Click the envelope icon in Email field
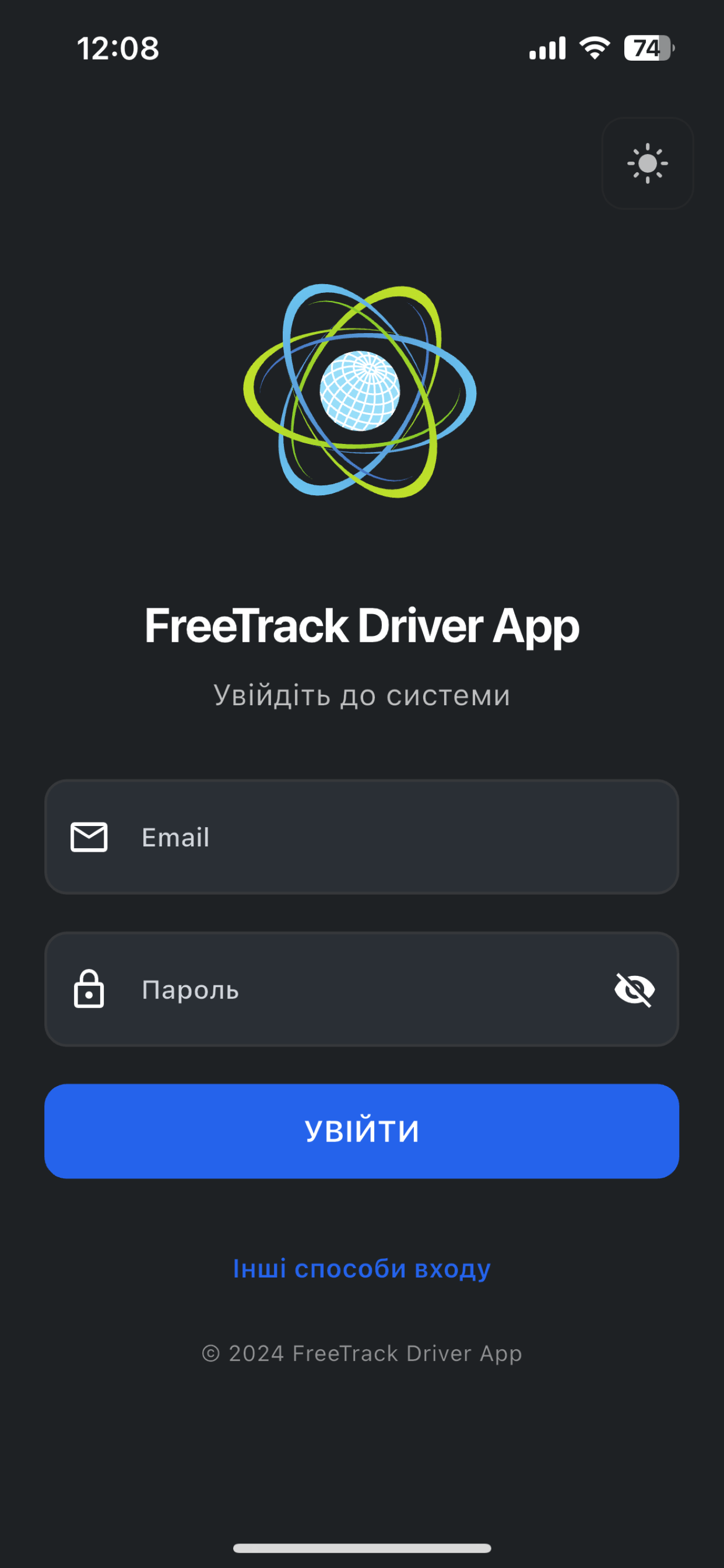 click(x=89, y=836)
